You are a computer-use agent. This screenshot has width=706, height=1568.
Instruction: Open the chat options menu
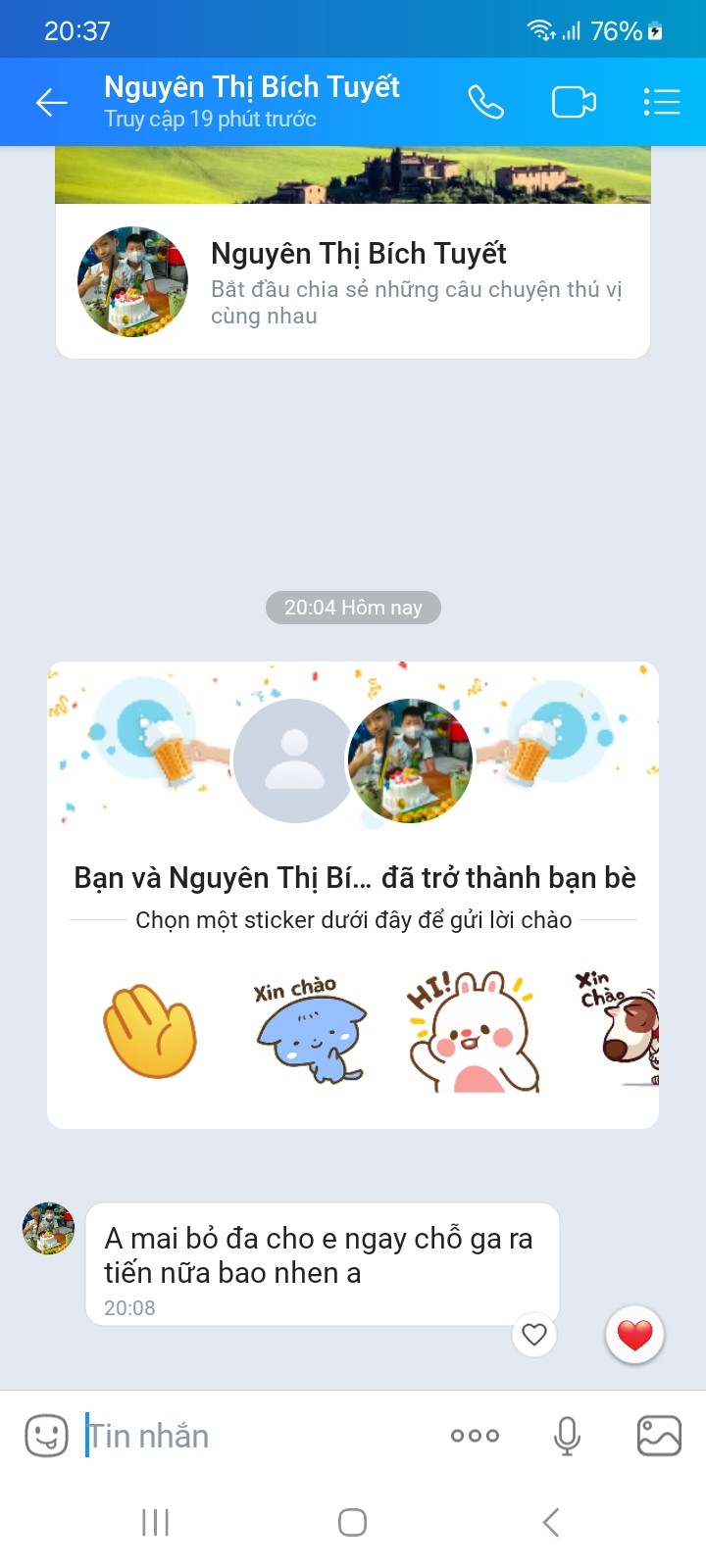tap(662, 102)
